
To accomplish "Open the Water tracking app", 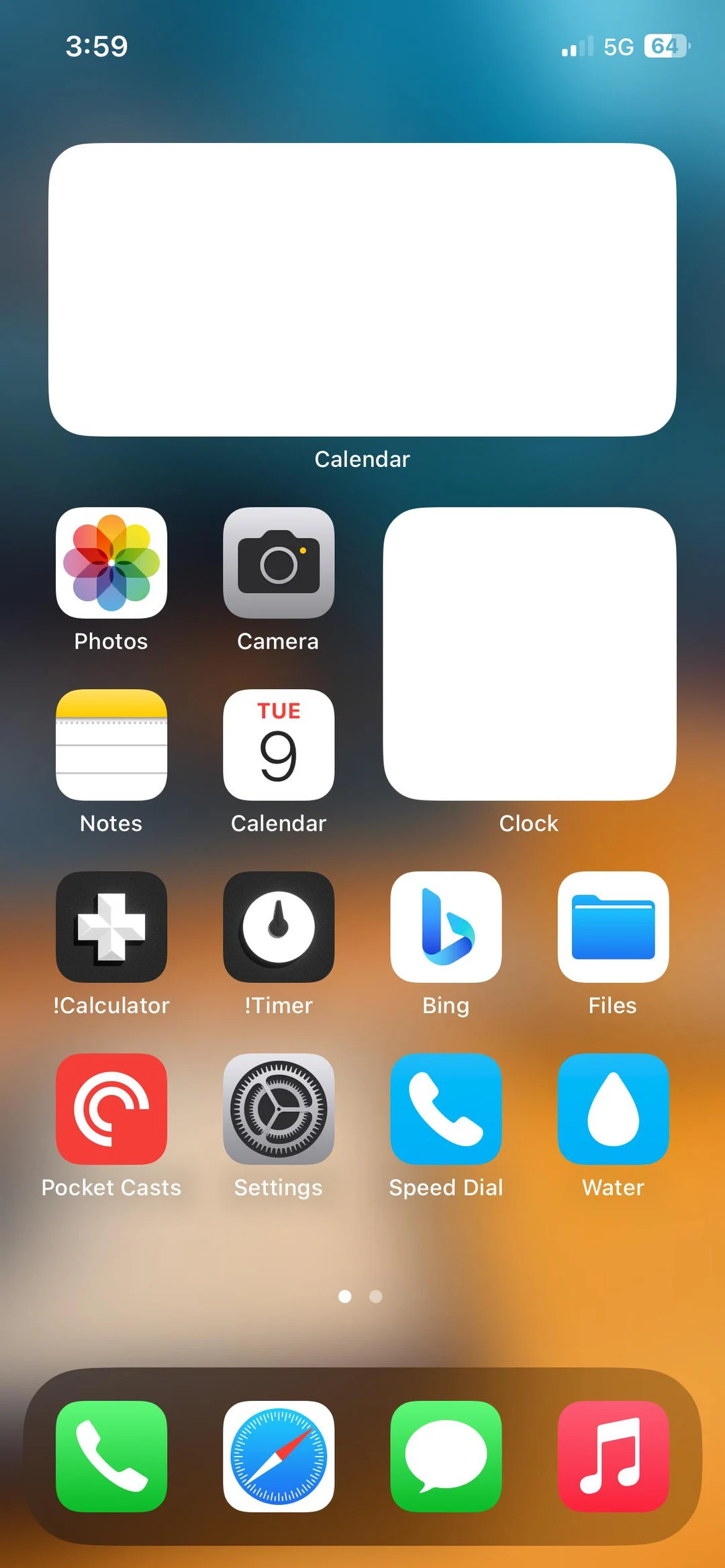I will click(x=612, y=1110).
